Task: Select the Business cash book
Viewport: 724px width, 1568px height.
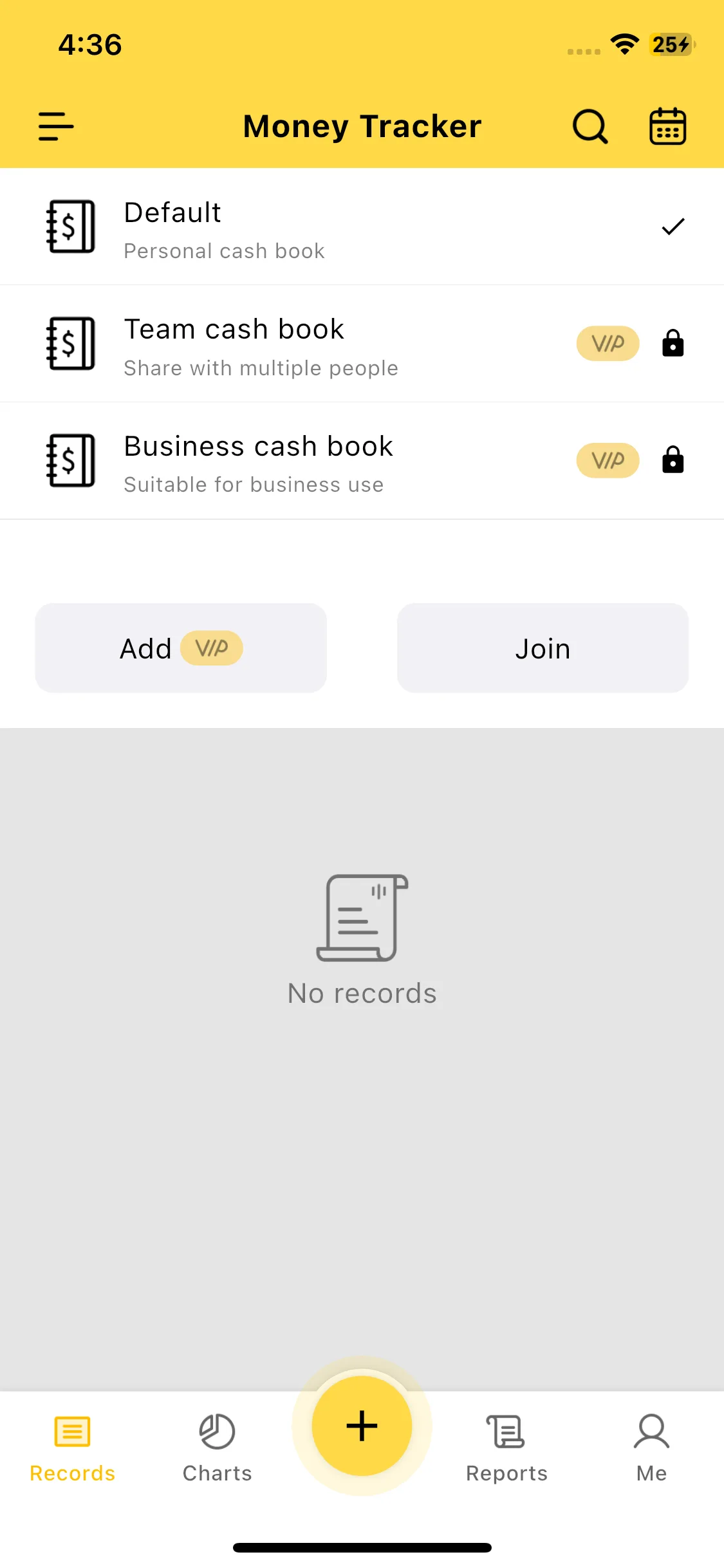Action: (362, 461)
